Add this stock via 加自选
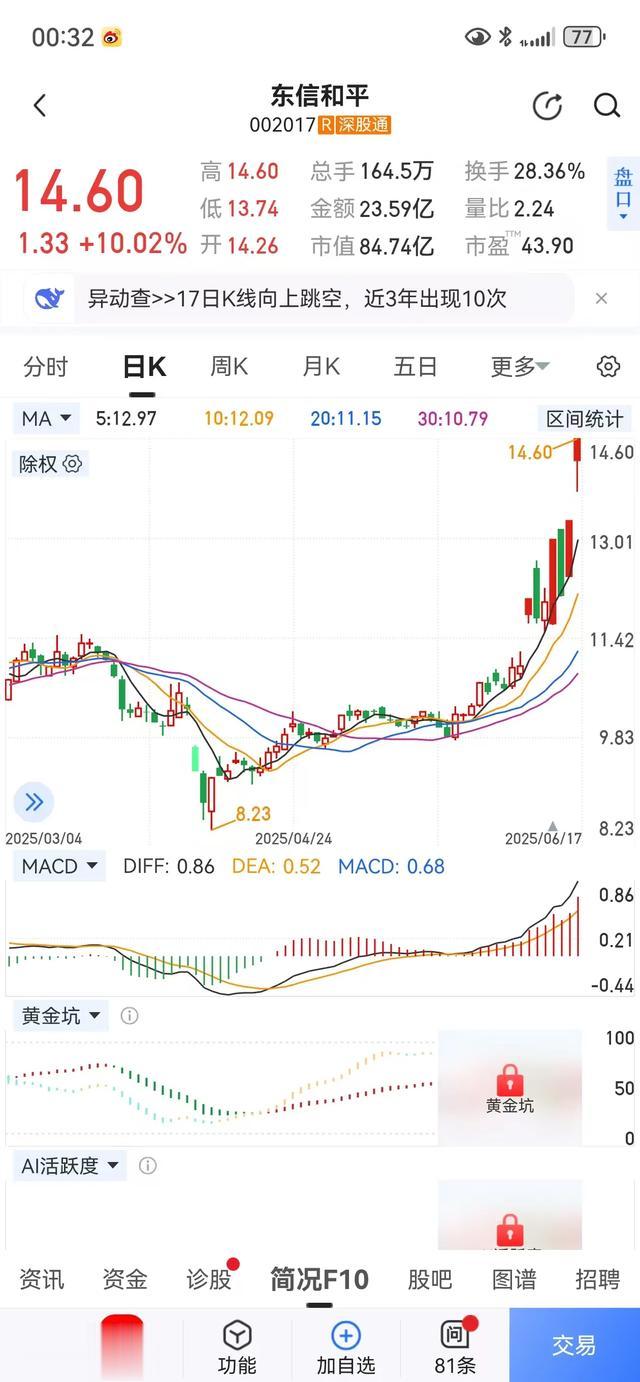Image resolution: width=640 pixels, height=1382 pixels. 345,1346
